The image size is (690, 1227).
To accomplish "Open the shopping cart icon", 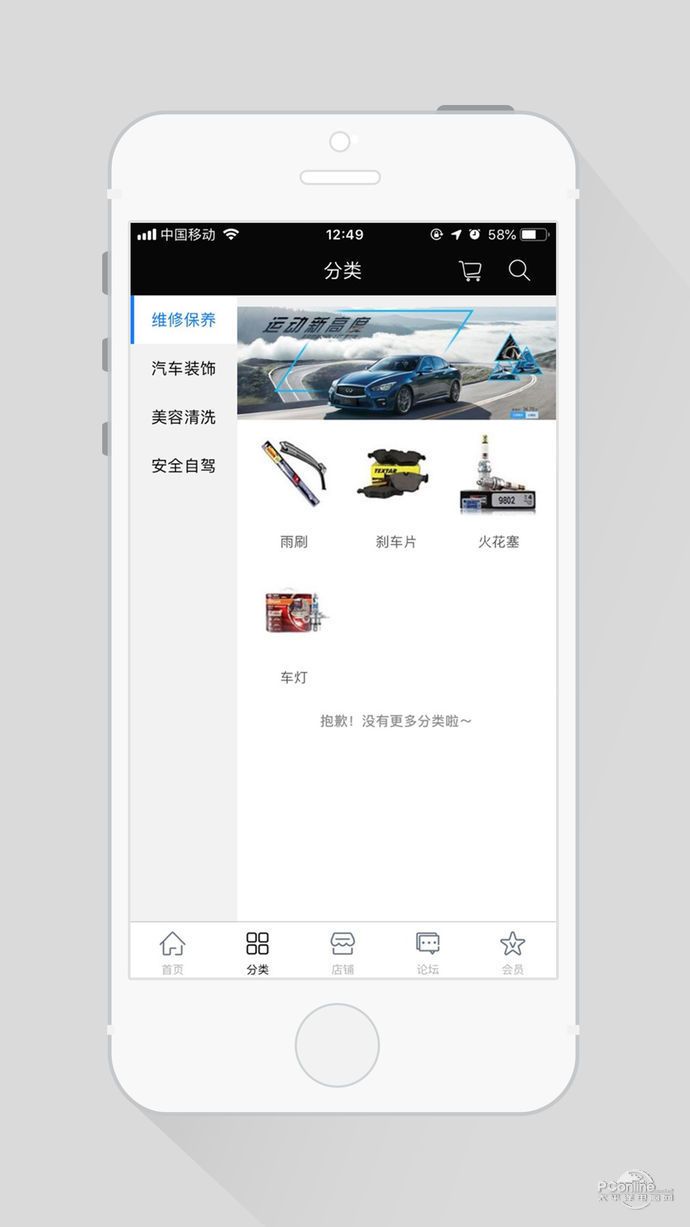I will coord(470,271).
